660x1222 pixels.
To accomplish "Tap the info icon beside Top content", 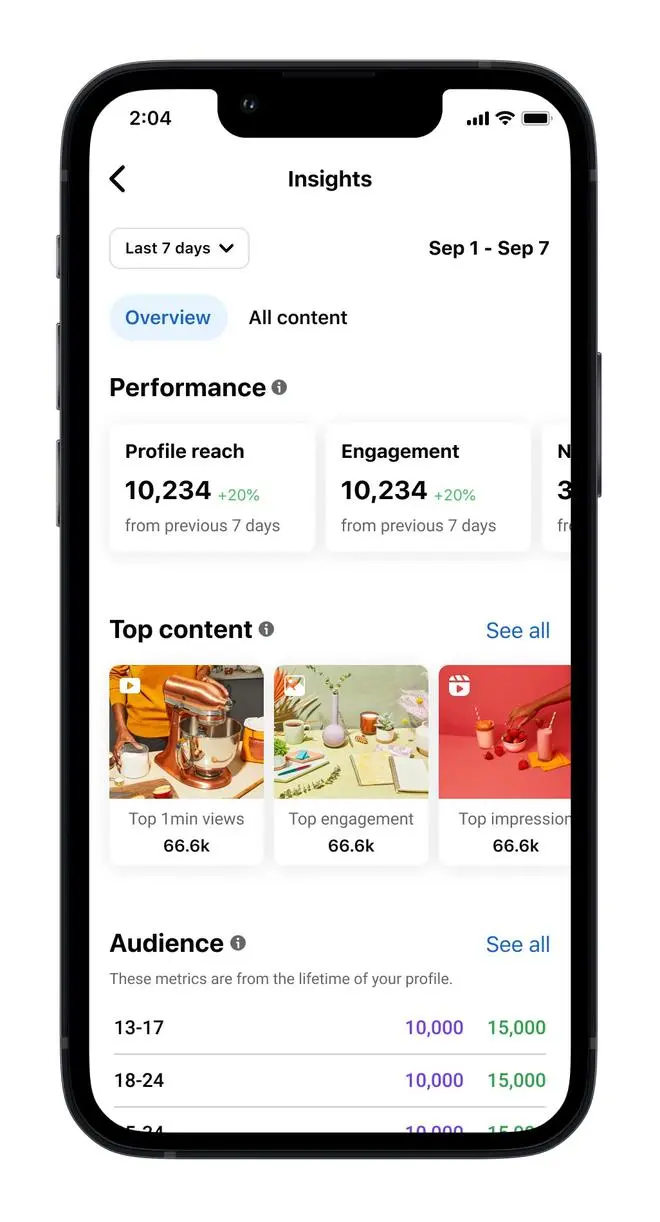I will 266,629.
